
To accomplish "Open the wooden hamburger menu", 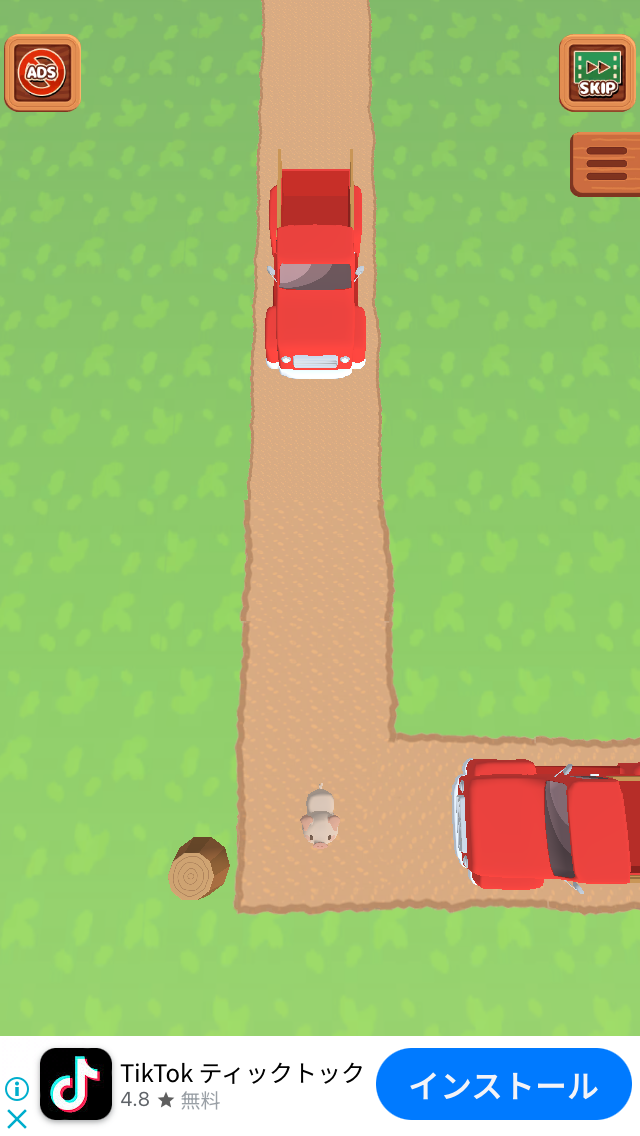I will [x=606, y=164].
